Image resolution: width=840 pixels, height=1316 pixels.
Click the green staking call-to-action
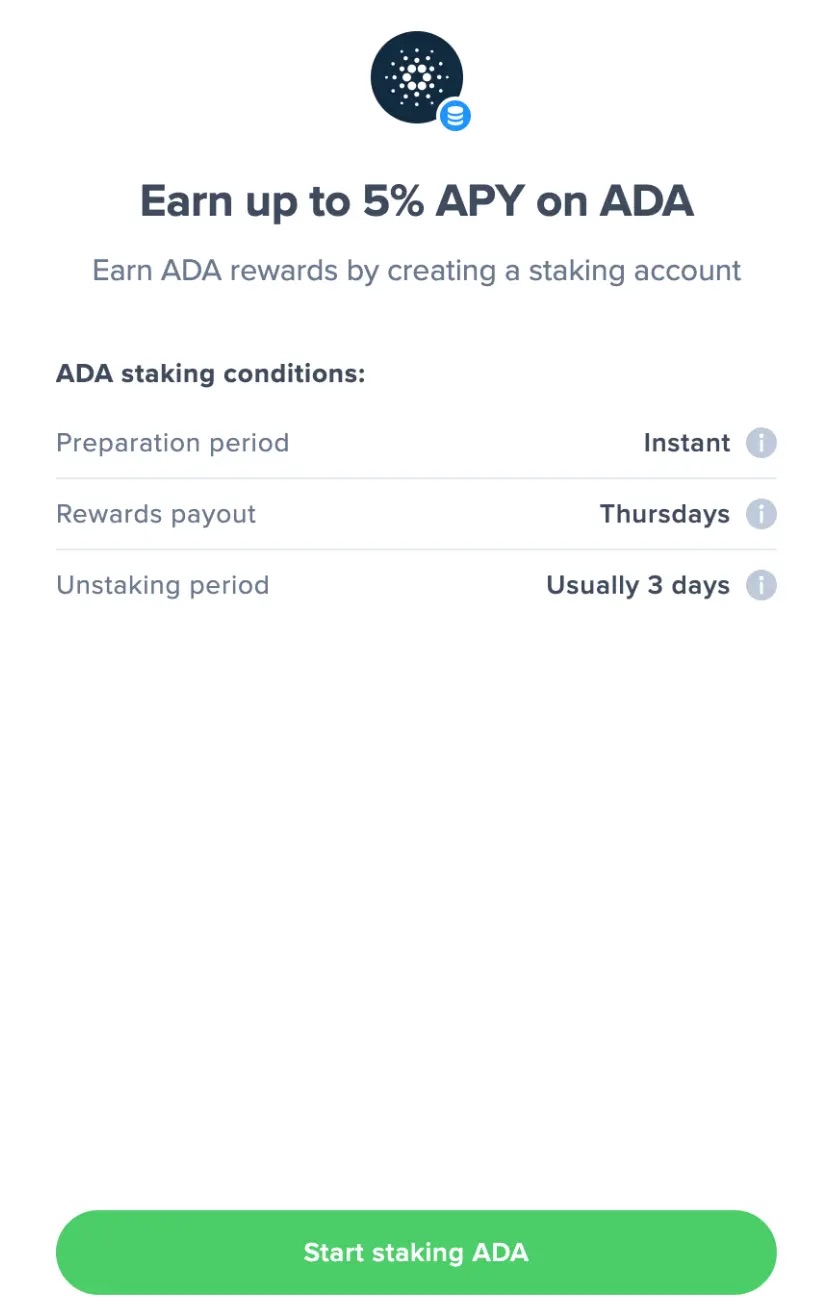pos(417,1252)
